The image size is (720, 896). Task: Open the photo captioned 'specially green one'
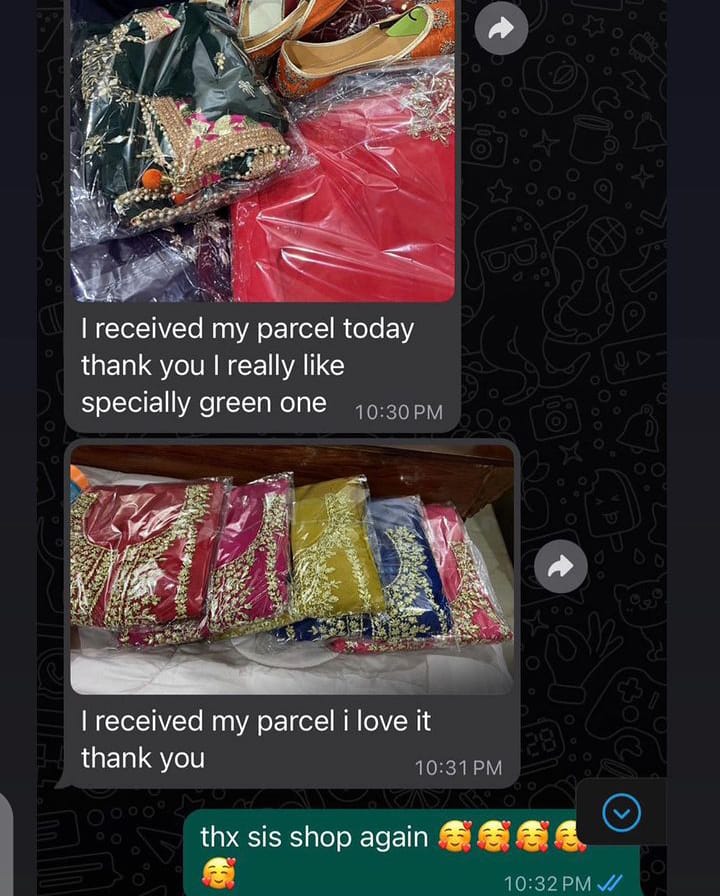[x=262, y=150]
